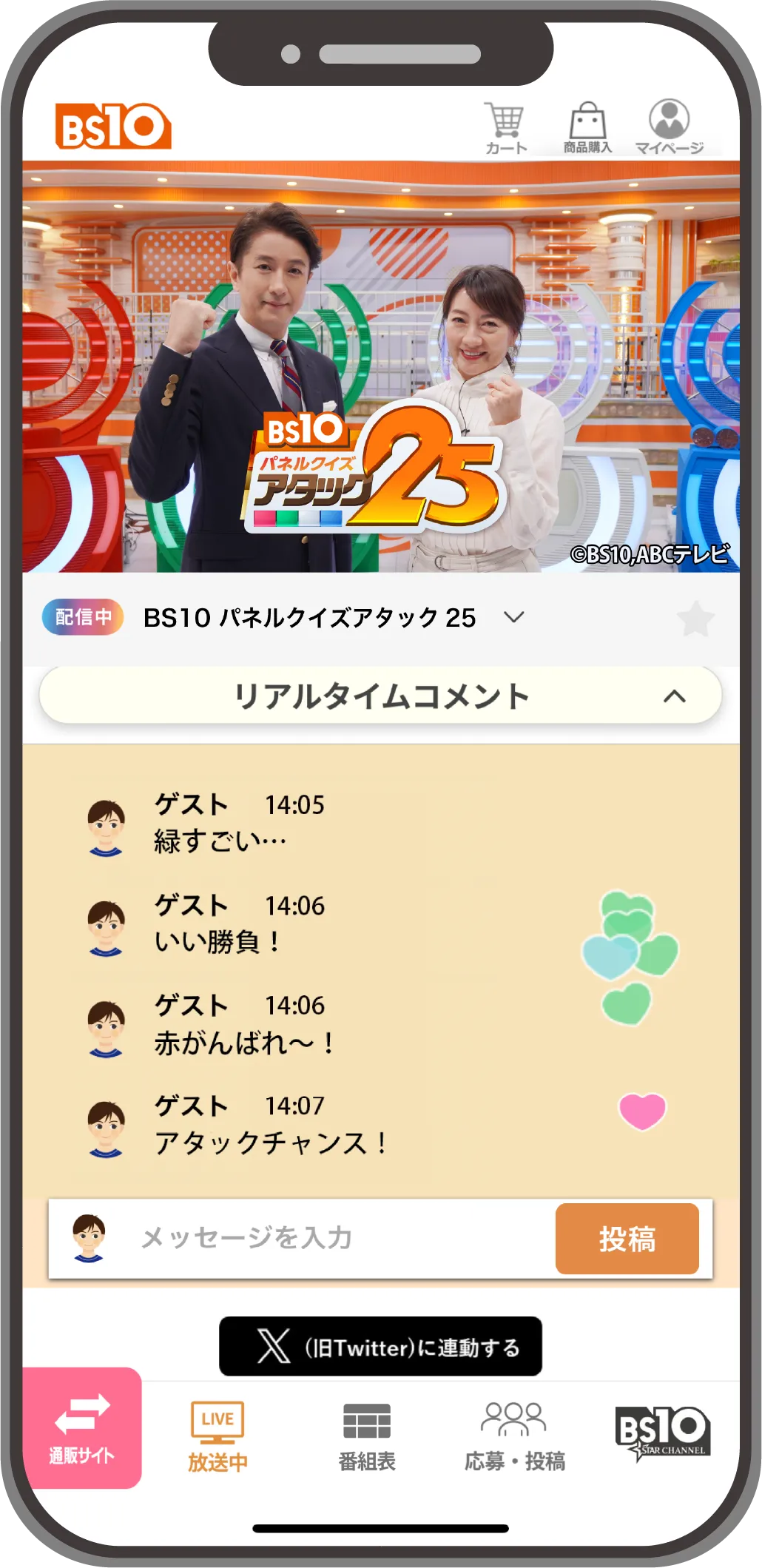Collapse the リアルタイムコメント section

(674, 696)
